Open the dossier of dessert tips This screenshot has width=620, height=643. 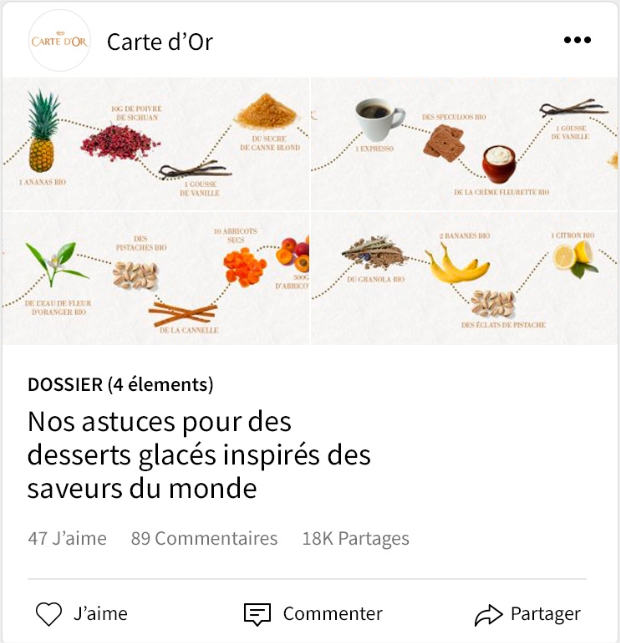pyautogui.click(x=198, y=456)
